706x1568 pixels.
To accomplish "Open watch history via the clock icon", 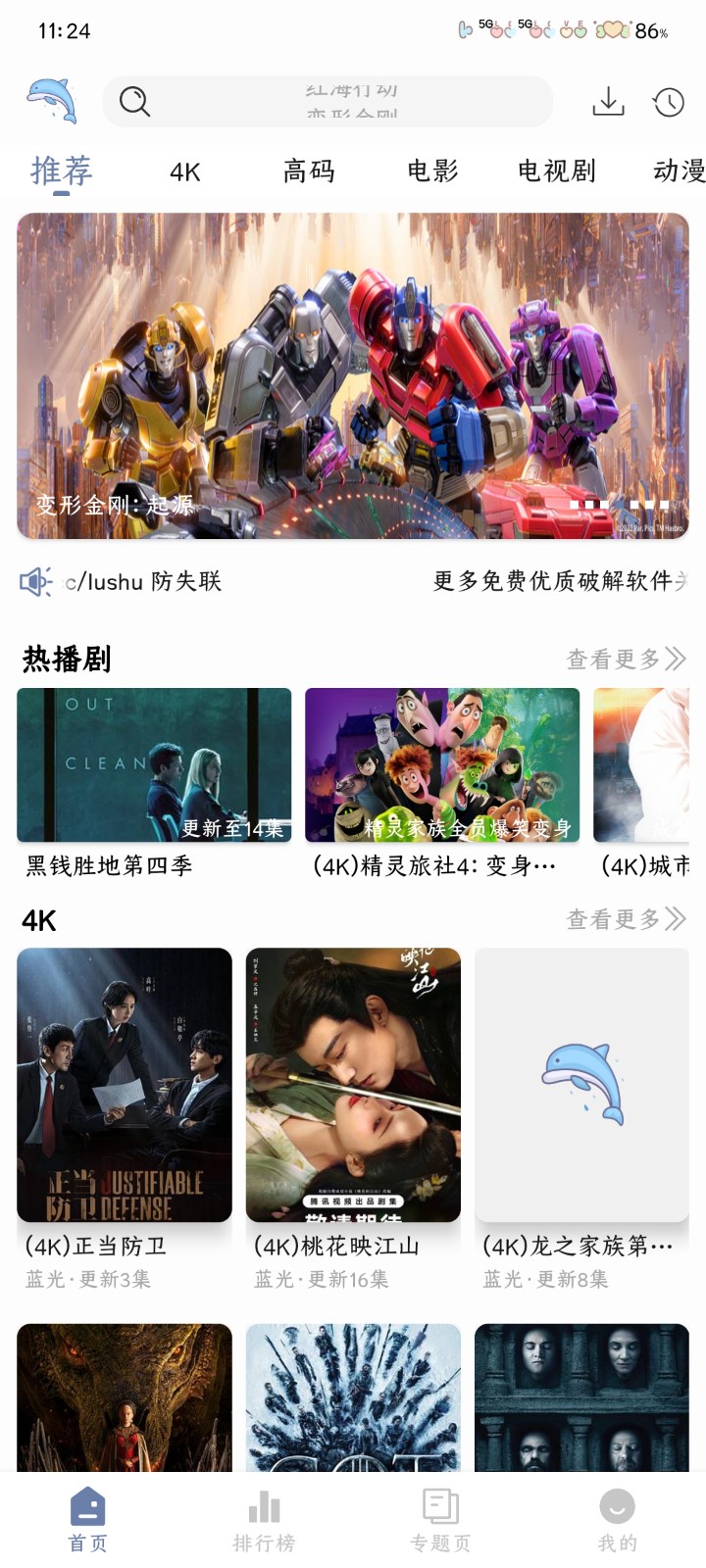I will [x=668, y=101].
